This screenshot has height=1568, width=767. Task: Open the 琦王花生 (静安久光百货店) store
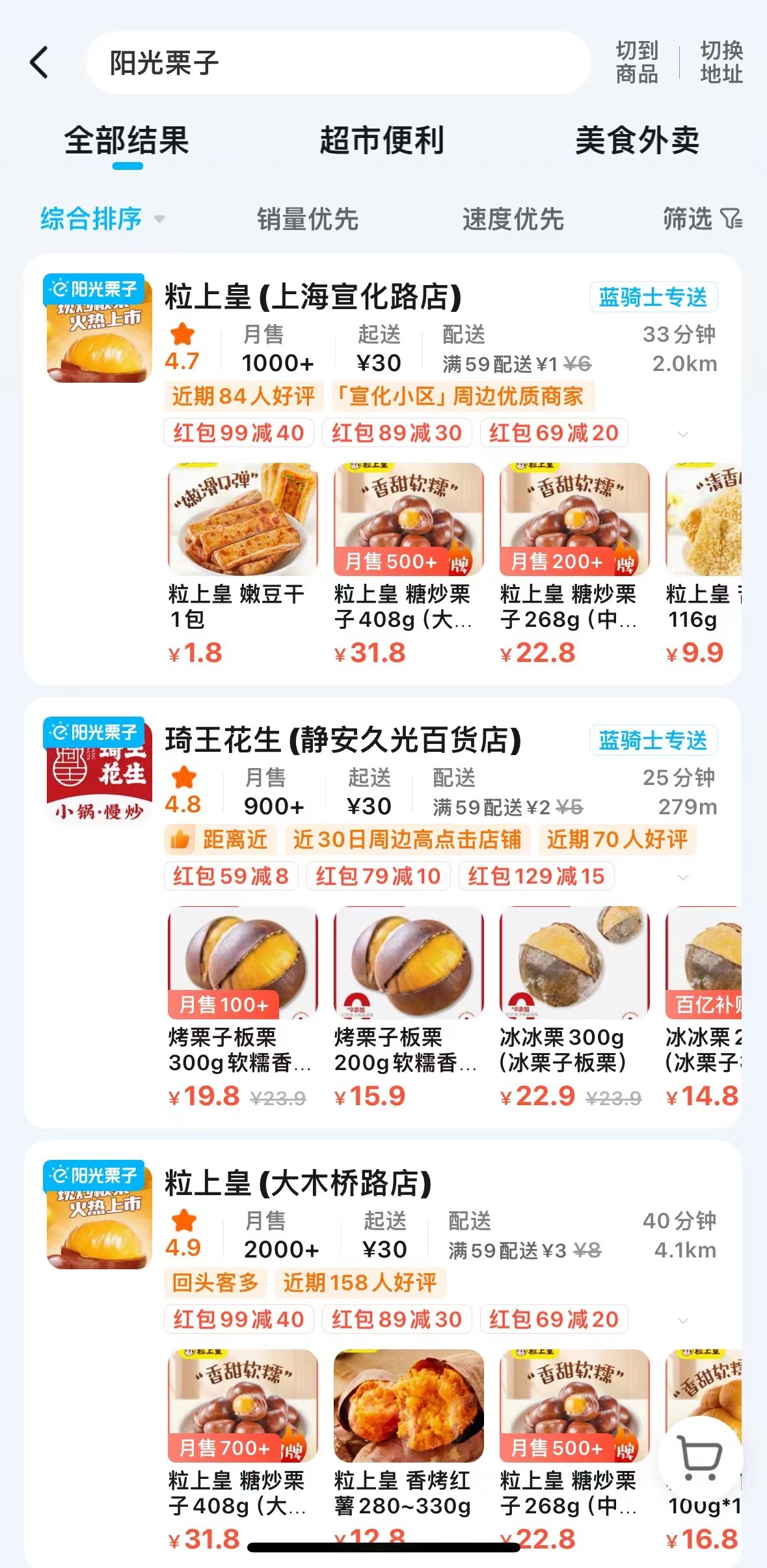[x=343, y=740]
